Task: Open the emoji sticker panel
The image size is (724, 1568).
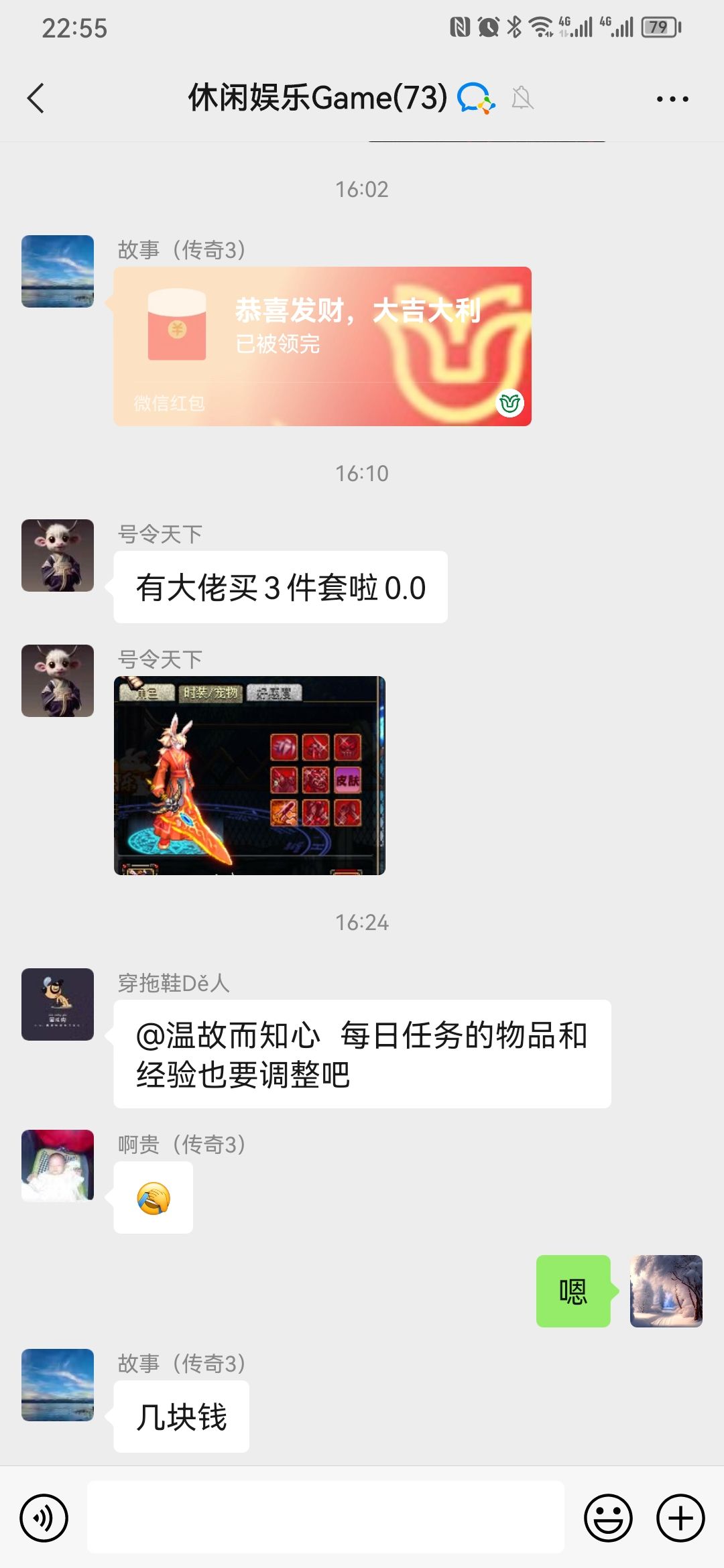Action: pyautogui.click(x=608, y=1518)
